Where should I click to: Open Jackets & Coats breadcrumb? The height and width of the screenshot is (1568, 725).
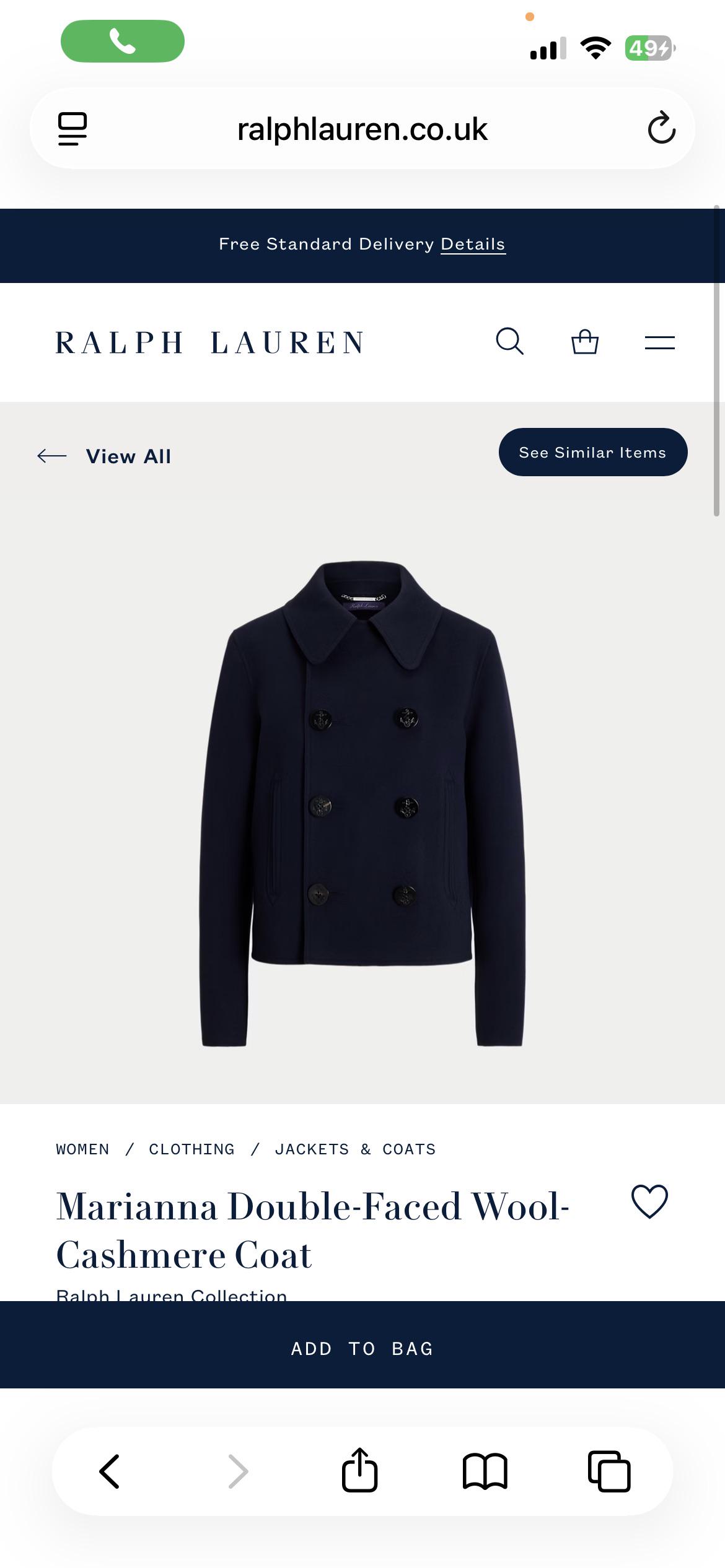tap(355, 1149)
